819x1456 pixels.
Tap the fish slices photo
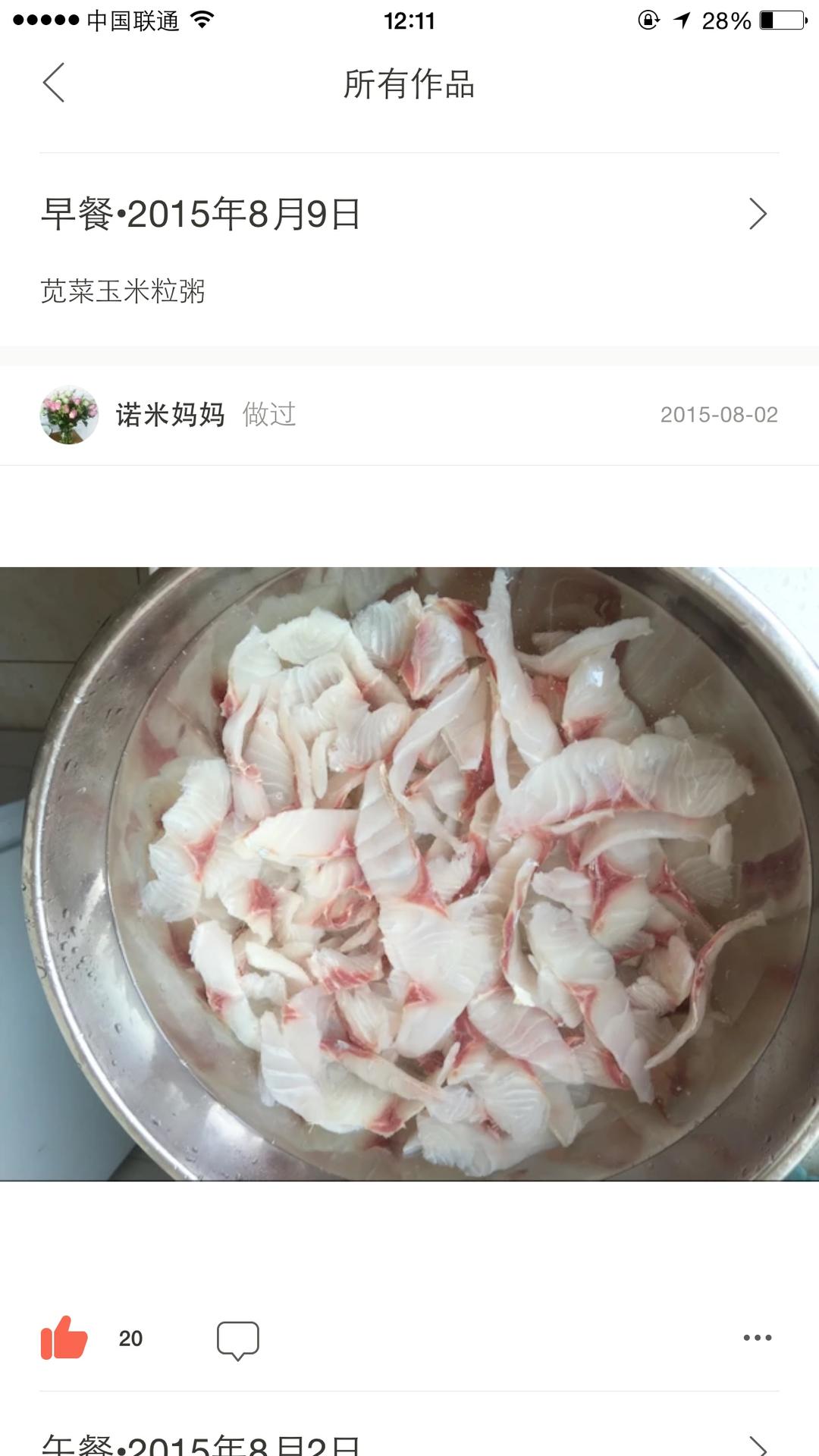pos(409,872)
